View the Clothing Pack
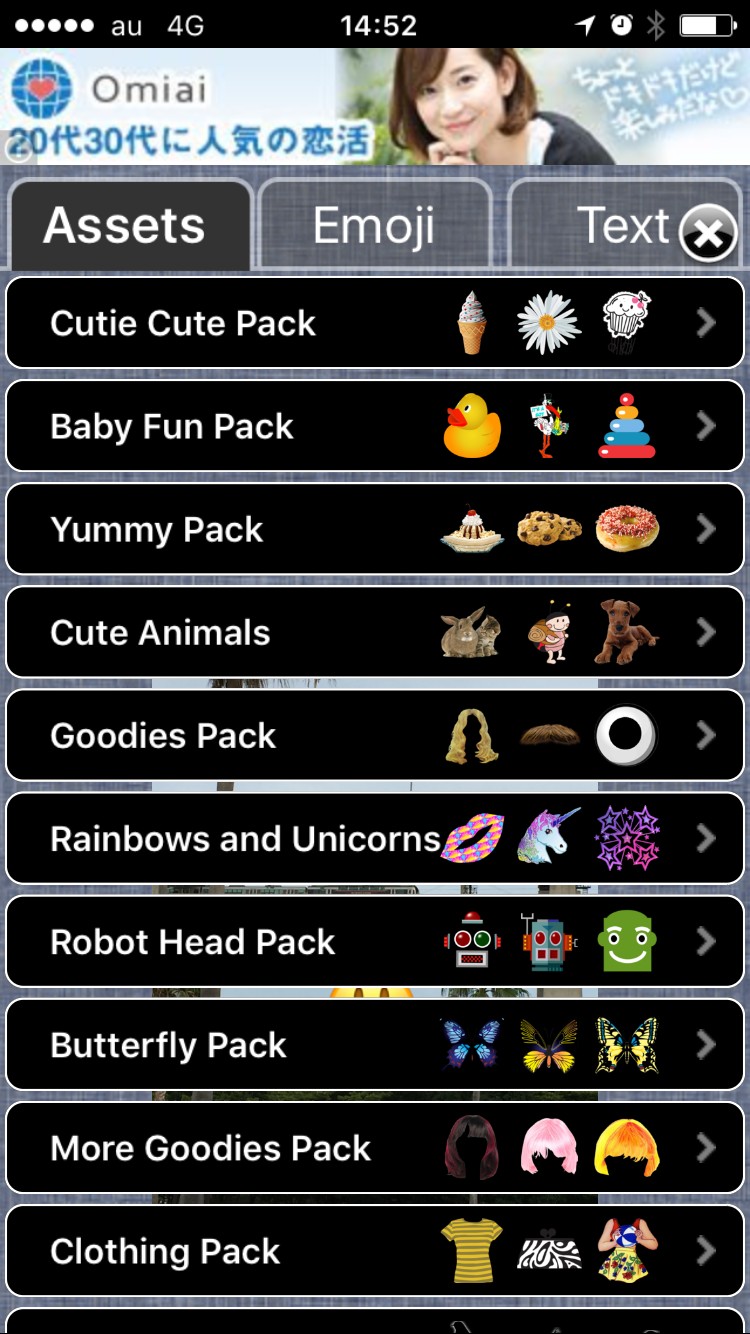 point(375,1250)
